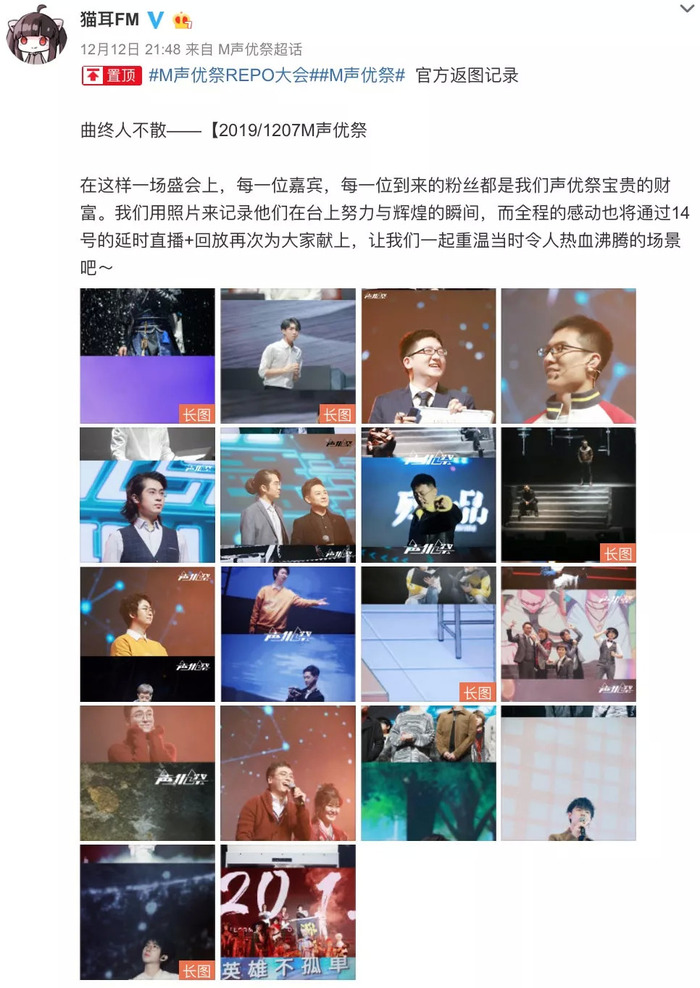
Task: View the side-profile photo of the man with an earring
Action: point(568,356)
